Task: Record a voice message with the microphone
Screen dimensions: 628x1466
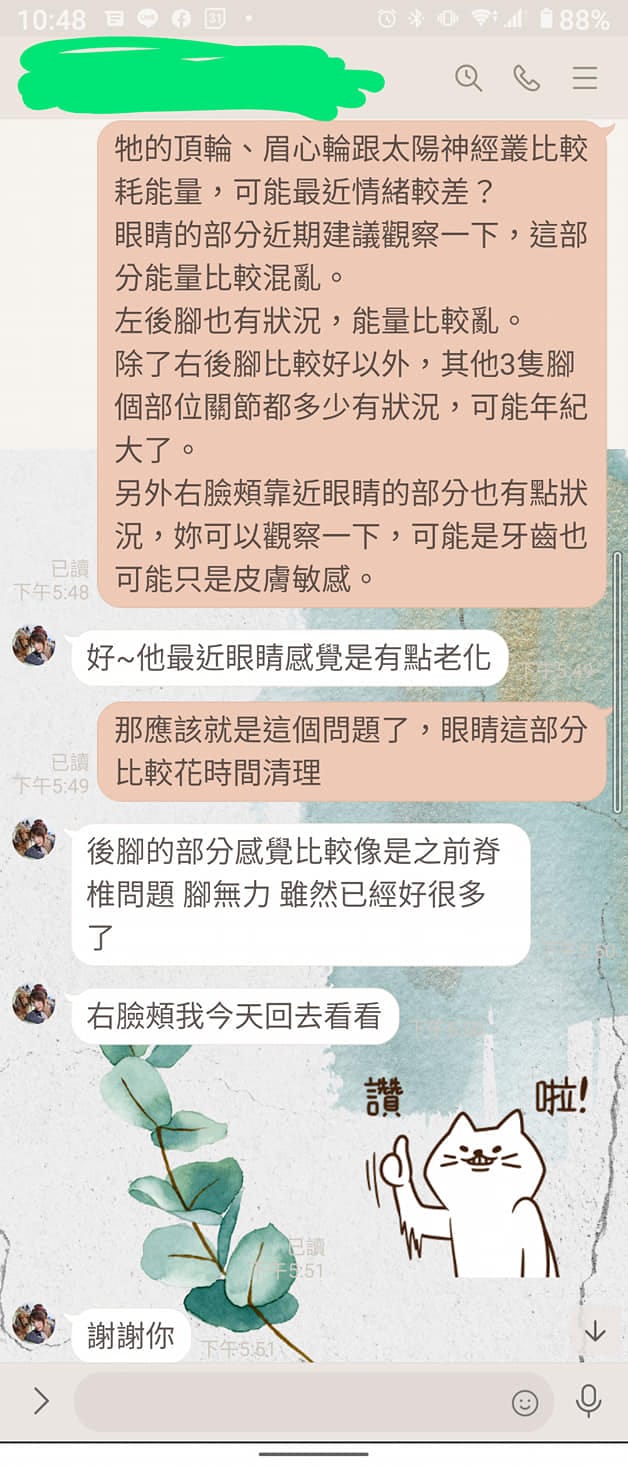Action: [x=589, y=1401]
